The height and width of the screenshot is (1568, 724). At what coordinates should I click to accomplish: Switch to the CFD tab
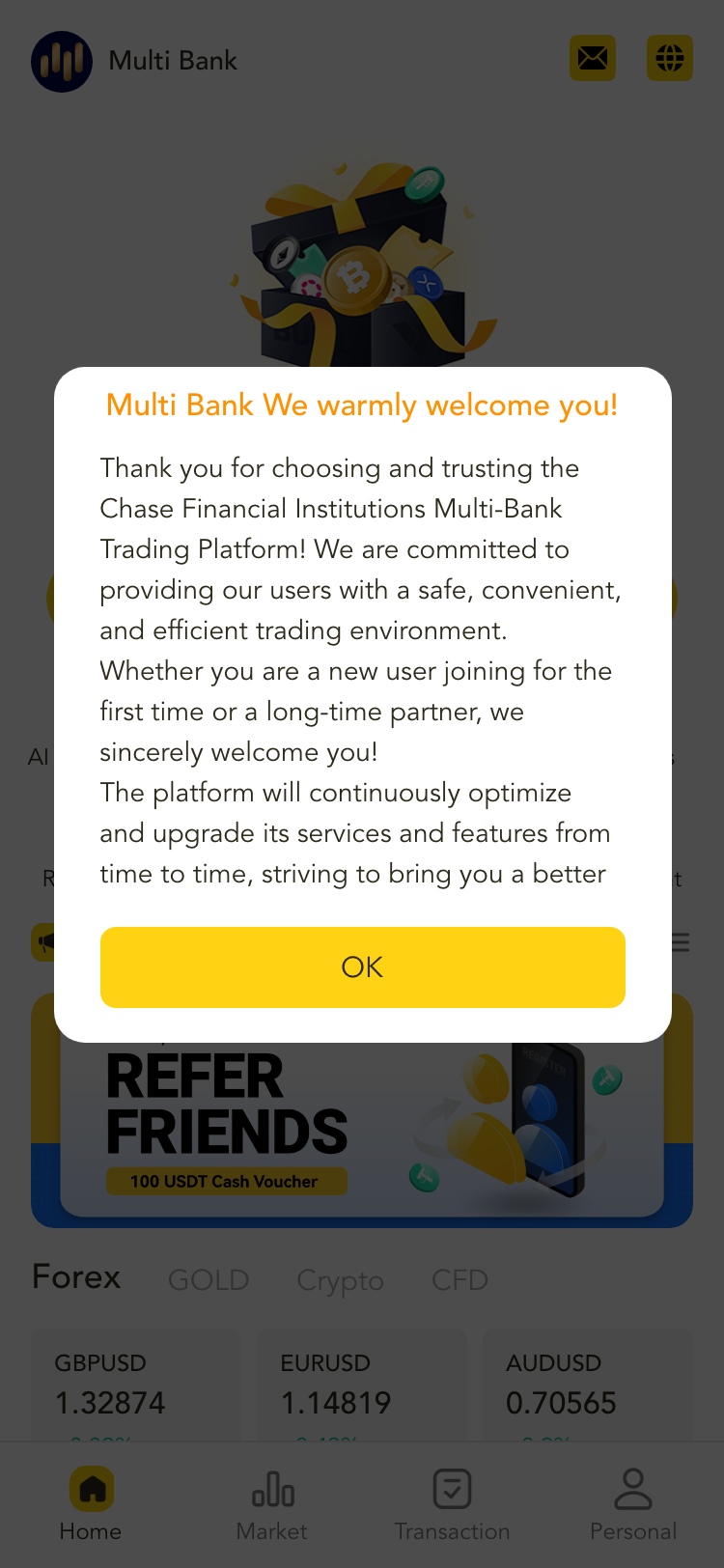459,1280
